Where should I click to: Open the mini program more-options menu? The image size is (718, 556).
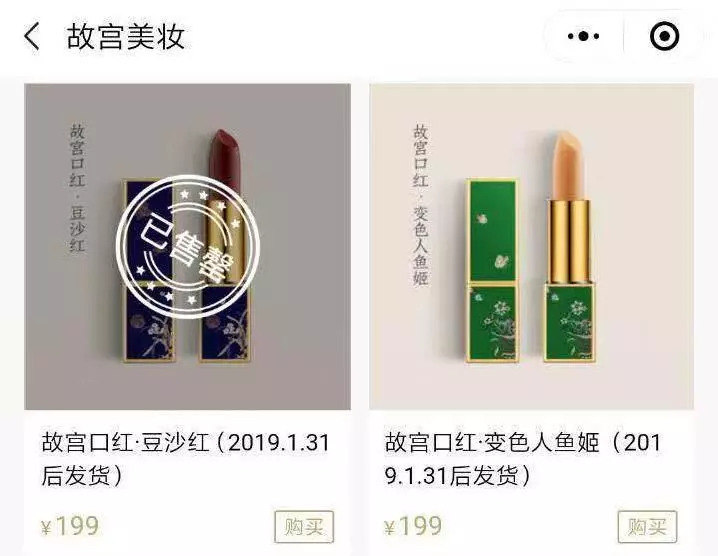[x=583, y=37]
